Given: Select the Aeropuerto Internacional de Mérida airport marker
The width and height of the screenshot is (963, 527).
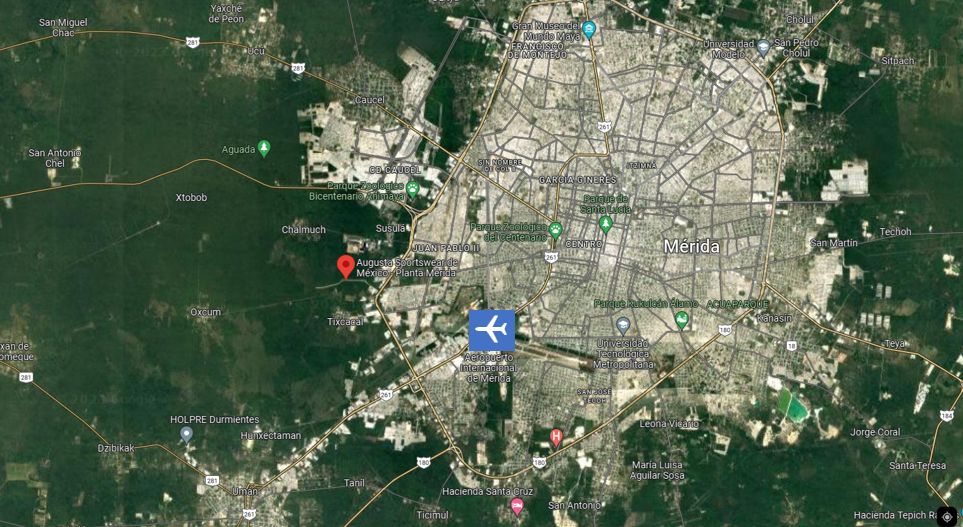Looking at the screenshot, I should (492, 330).
